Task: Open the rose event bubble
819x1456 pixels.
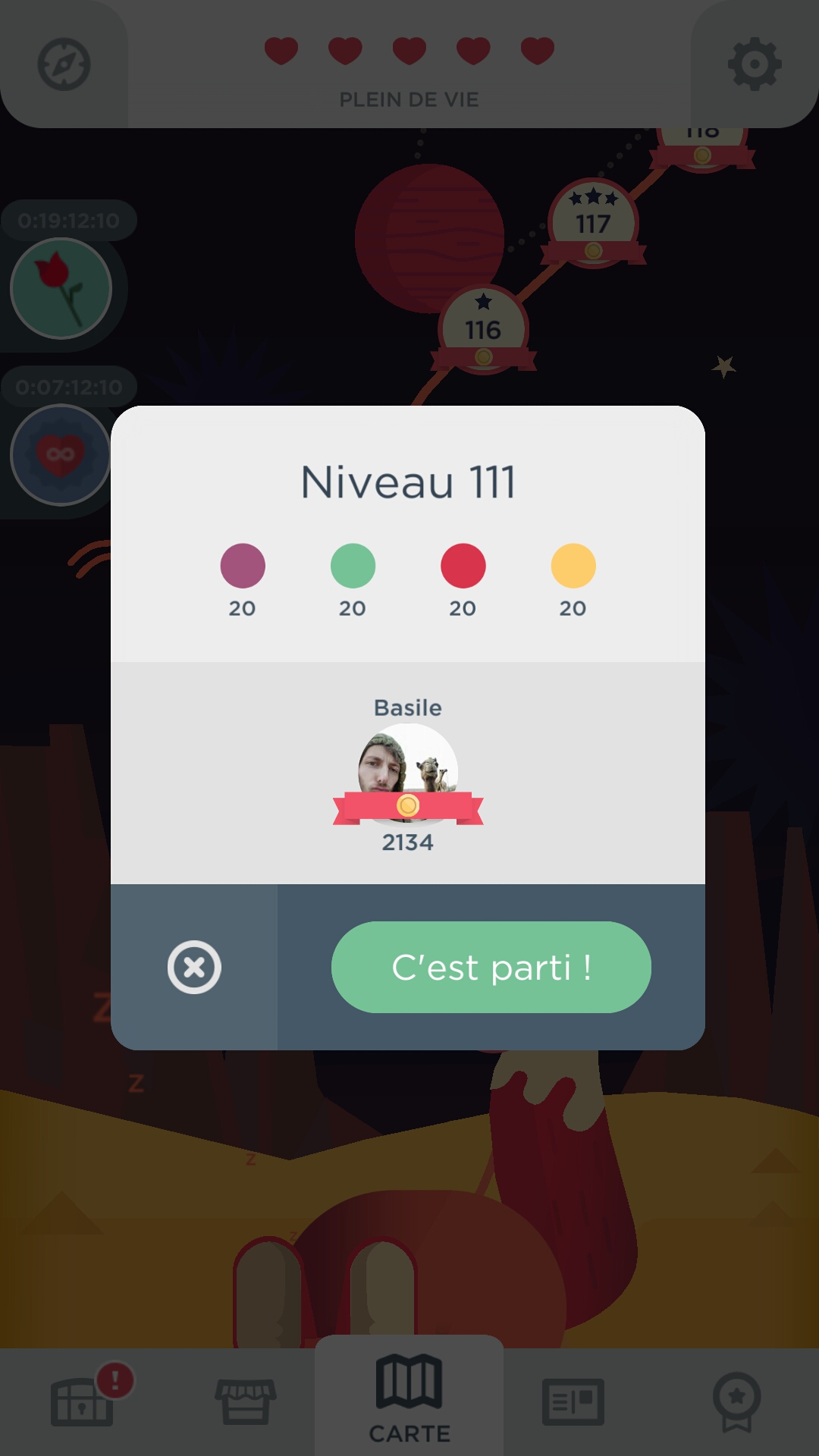Action: (x=61, y=288)
